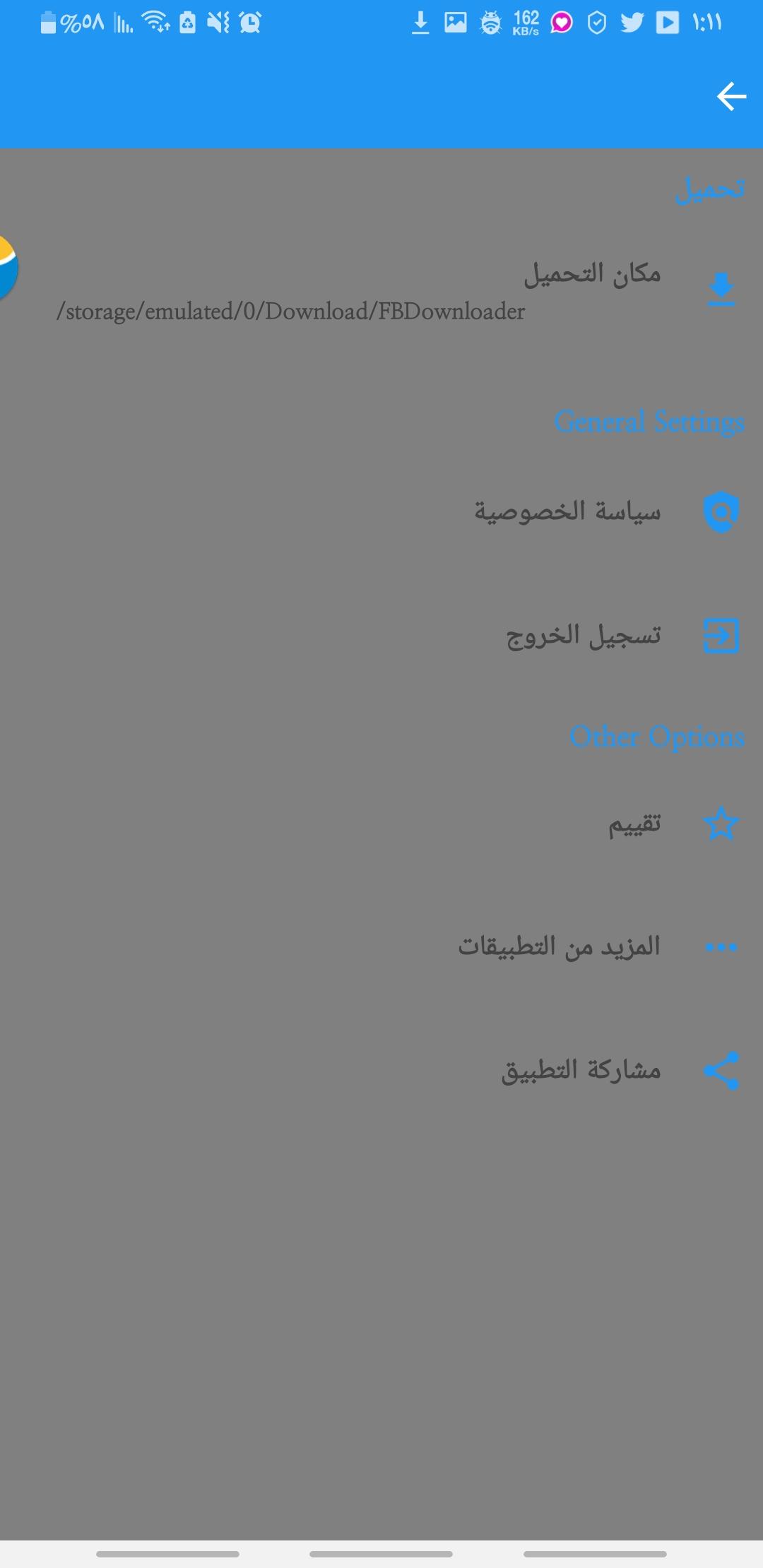Image resolution: width=763 pixels, height=1568 pixels.
Task: Tap the back arrow in the app bar
Action: tap(731, 97)
